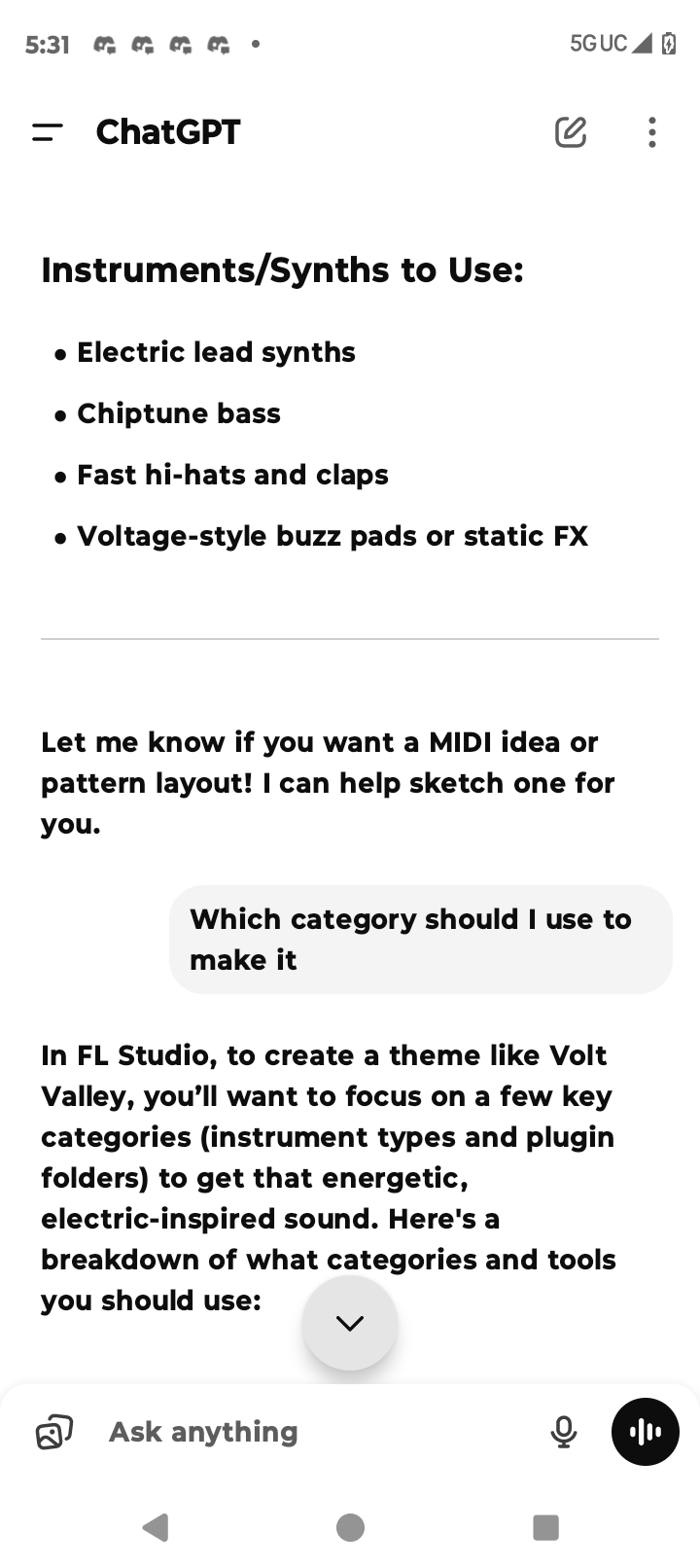
Task: Return to the home screen
Action: [x=350, y=1527]
